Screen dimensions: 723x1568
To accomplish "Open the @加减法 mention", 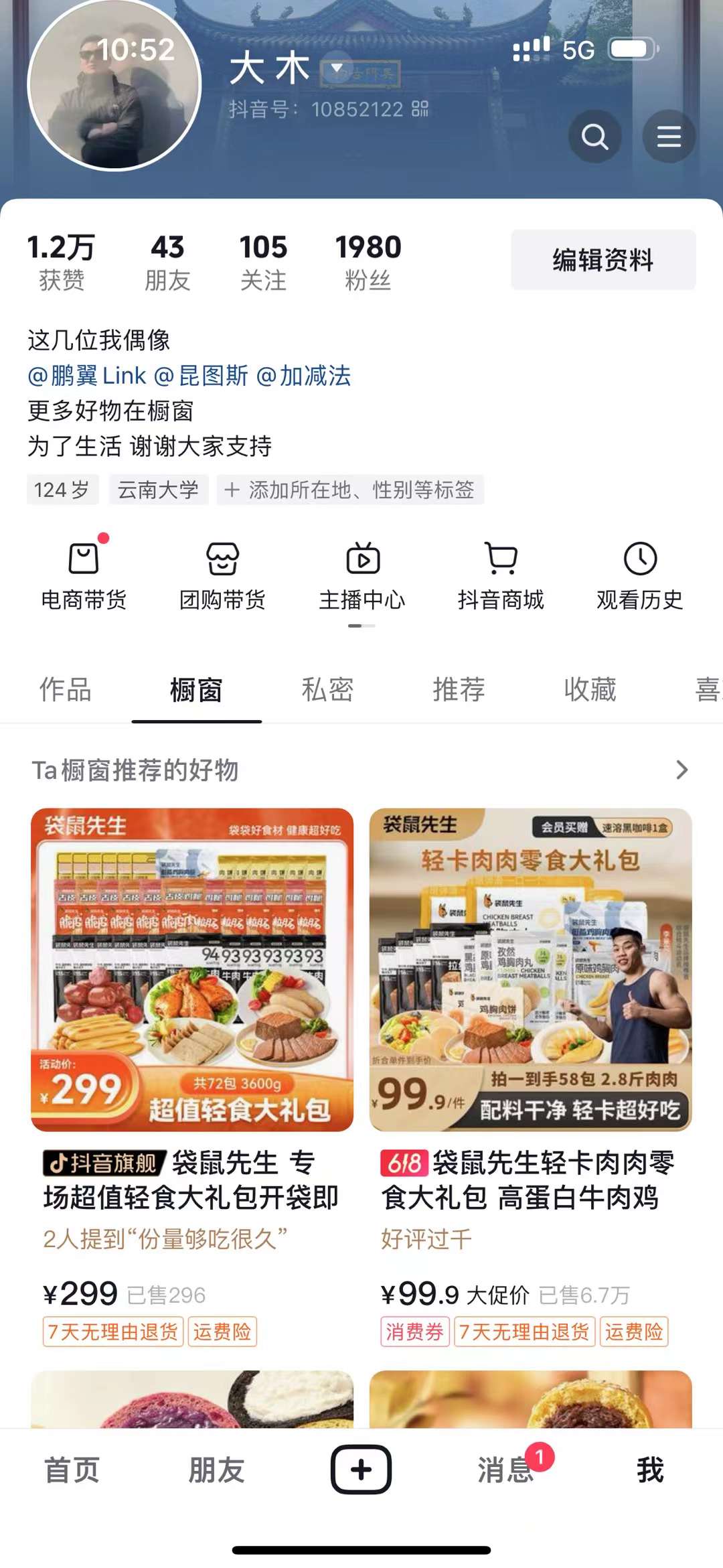I will 303,376.
